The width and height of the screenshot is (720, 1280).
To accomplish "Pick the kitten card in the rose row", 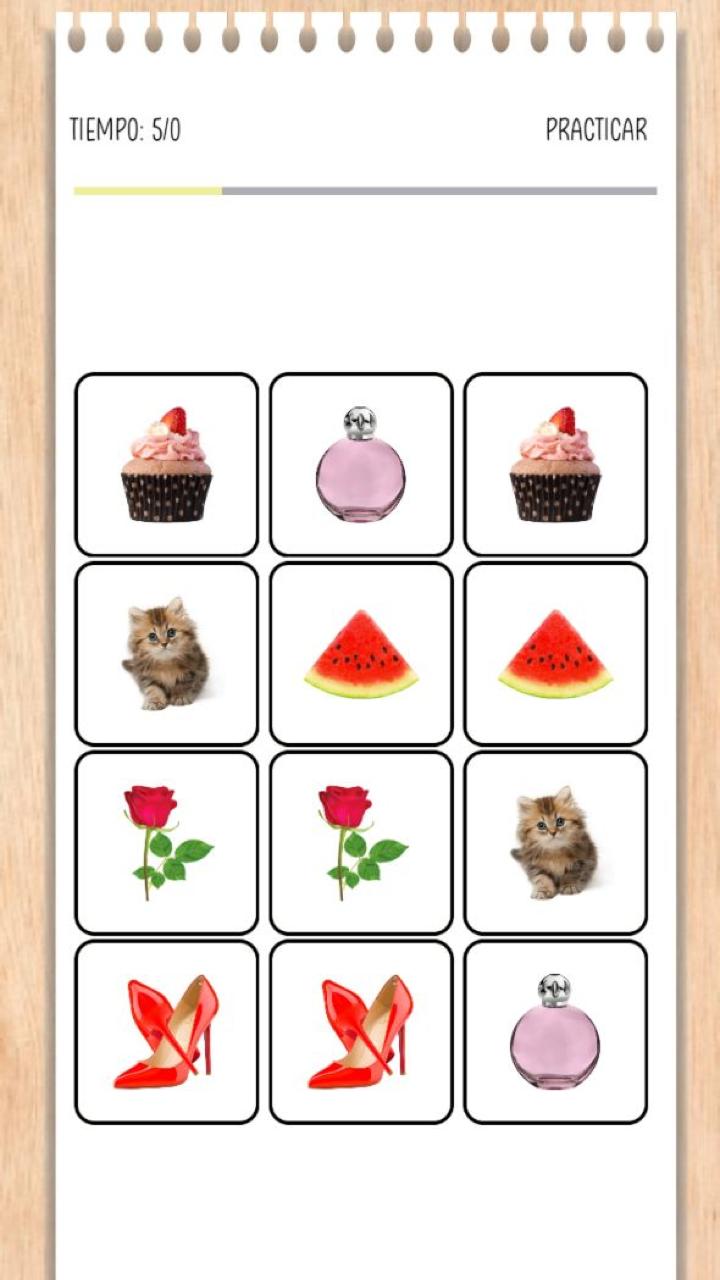I will [x=555, y=842].
